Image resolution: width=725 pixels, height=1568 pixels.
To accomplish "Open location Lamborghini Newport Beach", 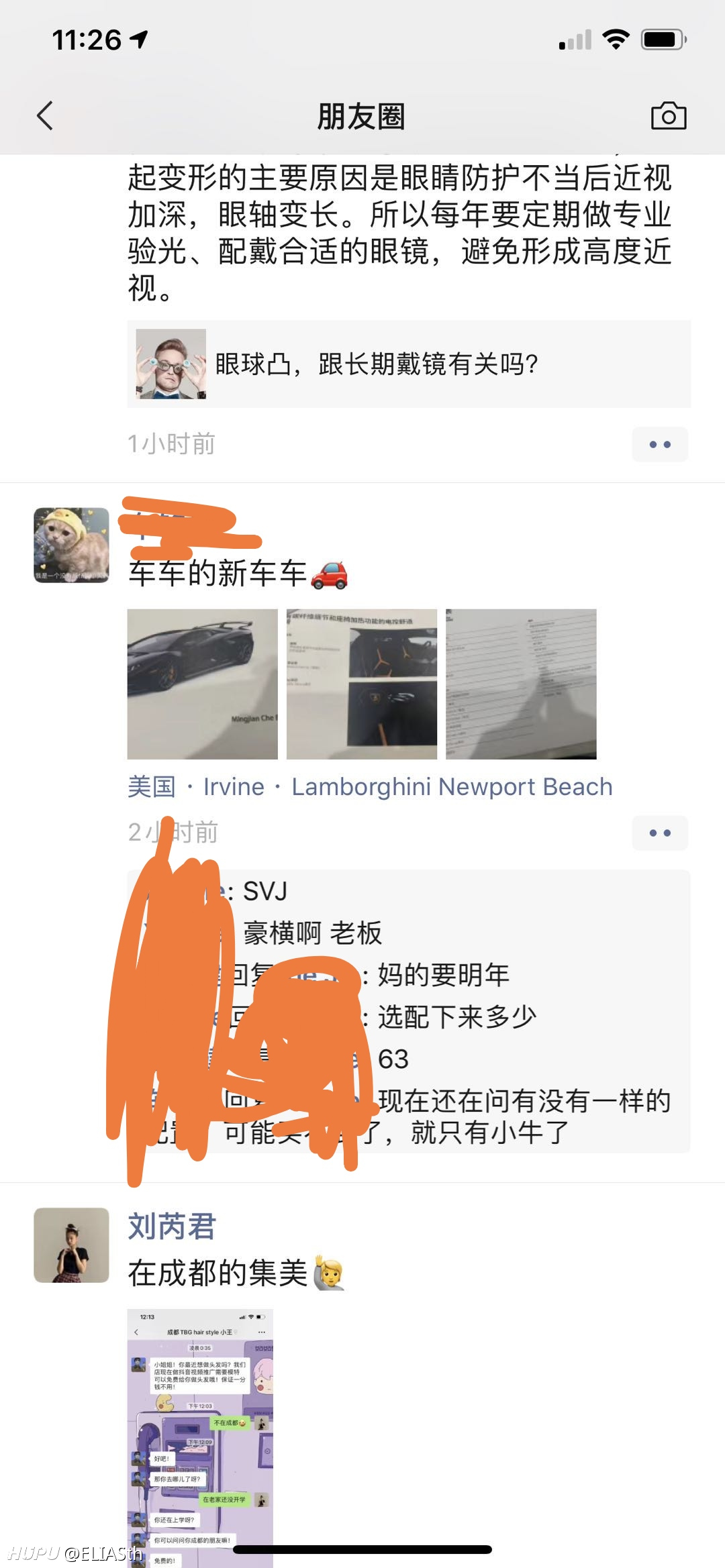I will tap(370, 786).
